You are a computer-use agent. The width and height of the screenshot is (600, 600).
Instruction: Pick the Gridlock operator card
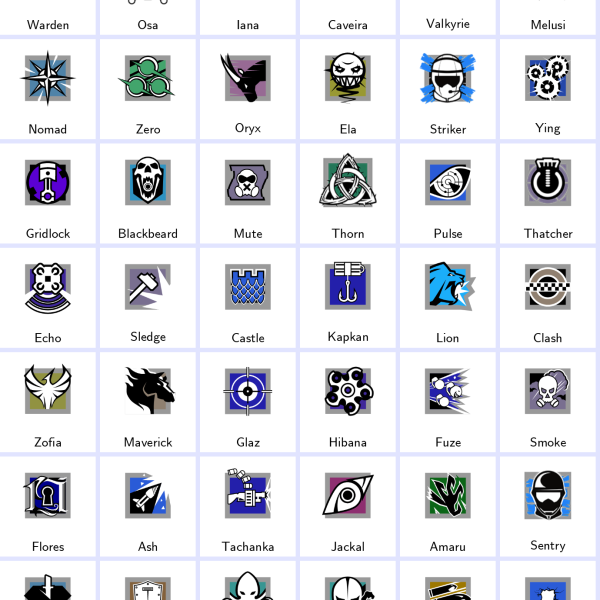pos(48,194)
